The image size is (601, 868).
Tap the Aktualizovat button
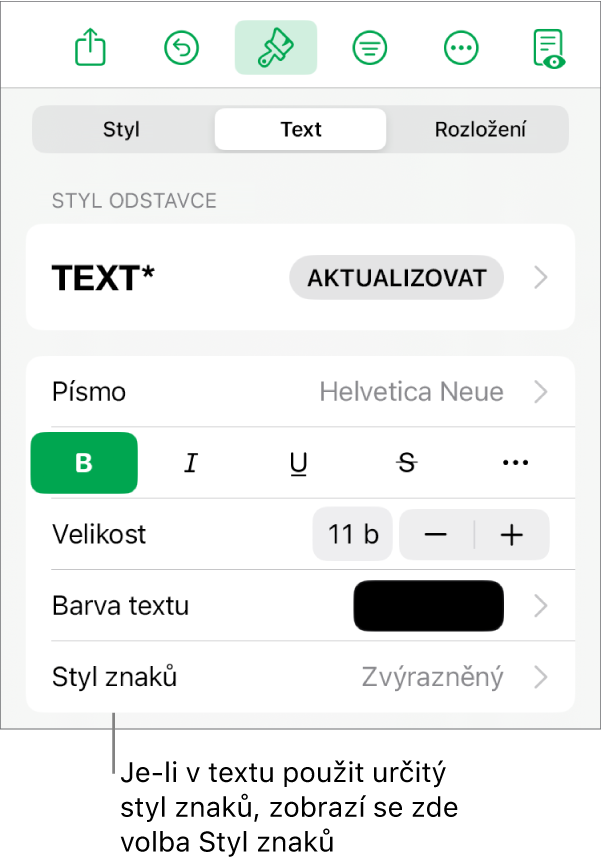click(x=396, y=278)
